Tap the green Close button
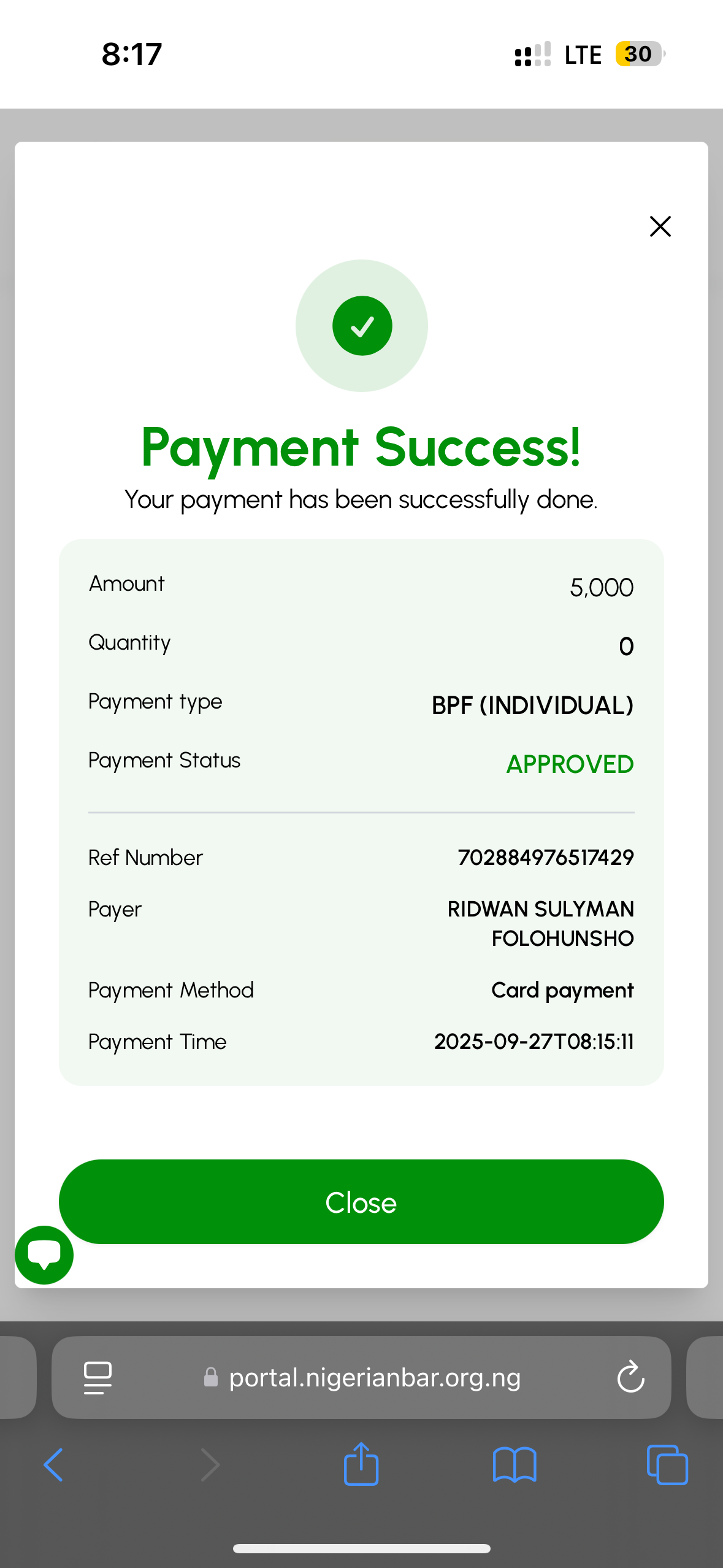 [361, 1202]
